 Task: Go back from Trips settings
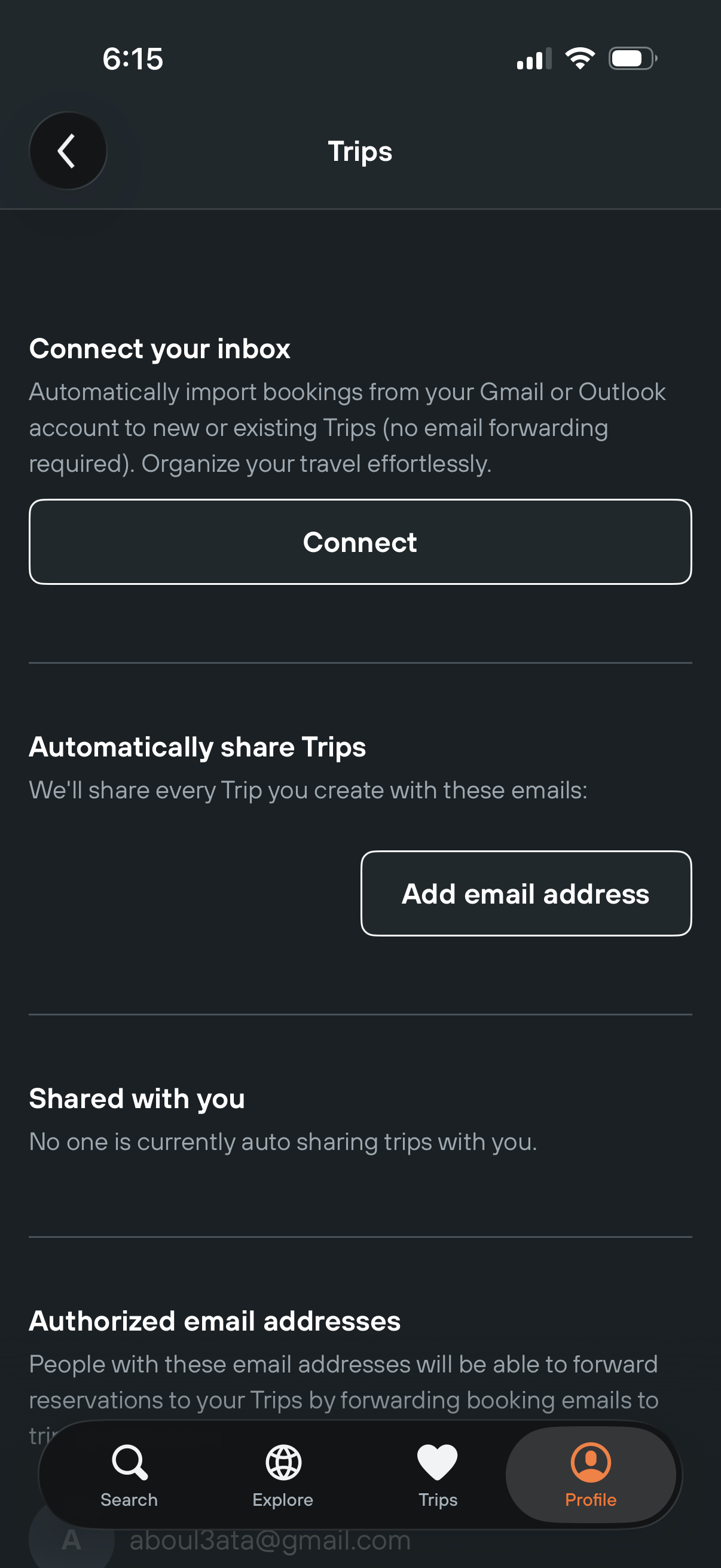[68, 150]
